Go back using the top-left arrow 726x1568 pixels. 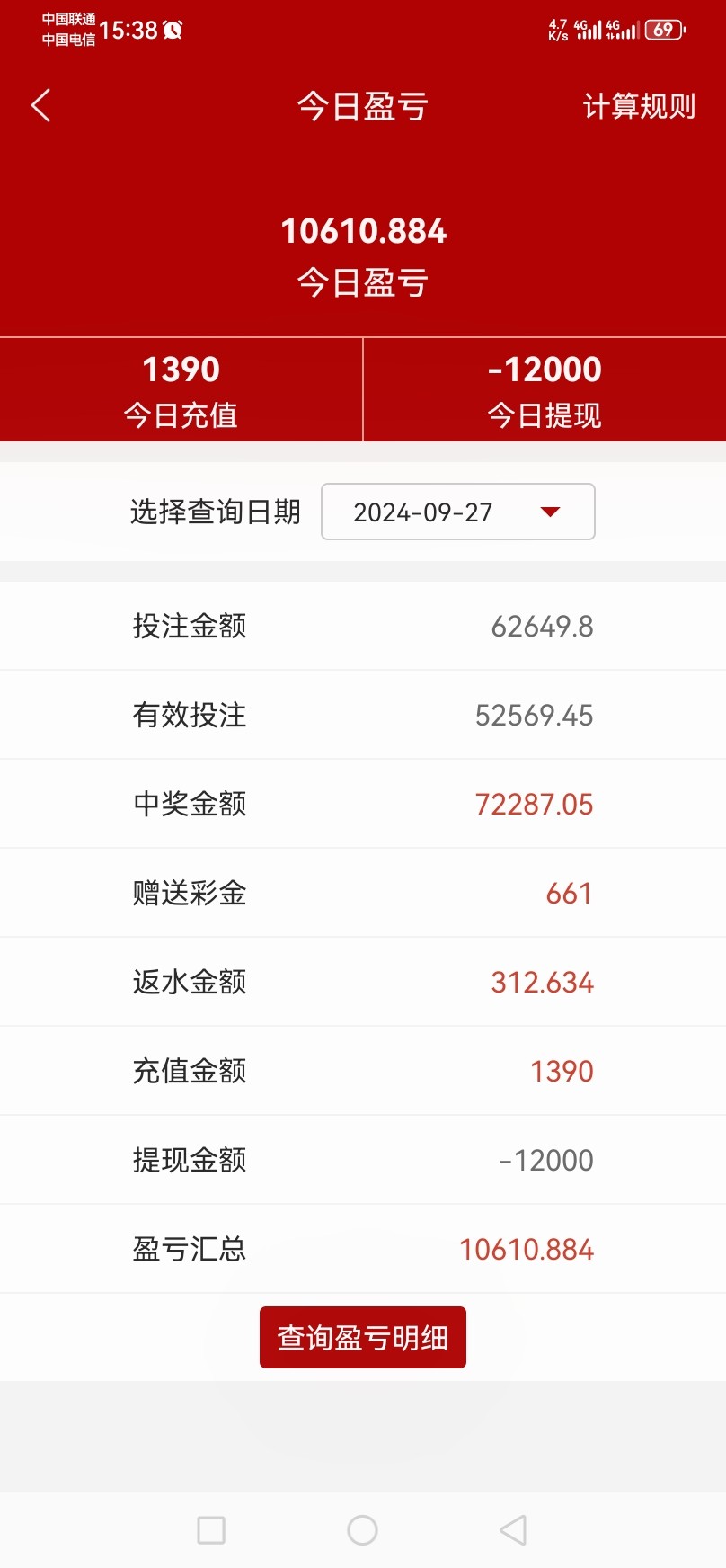[40, 106]
